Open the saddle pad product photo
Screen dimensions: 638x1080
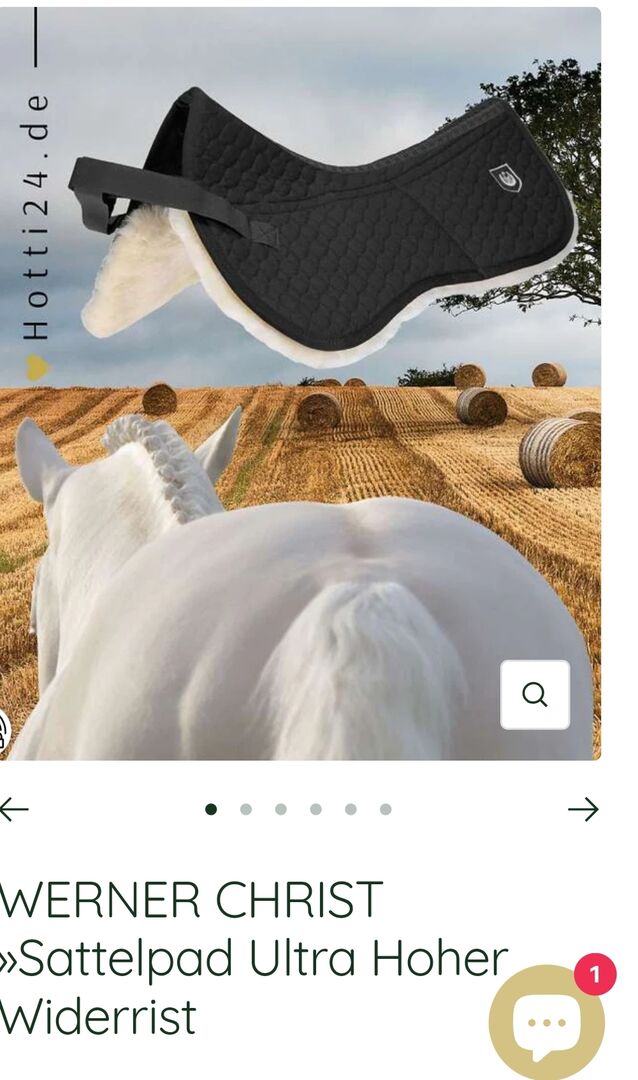point(300,380)
